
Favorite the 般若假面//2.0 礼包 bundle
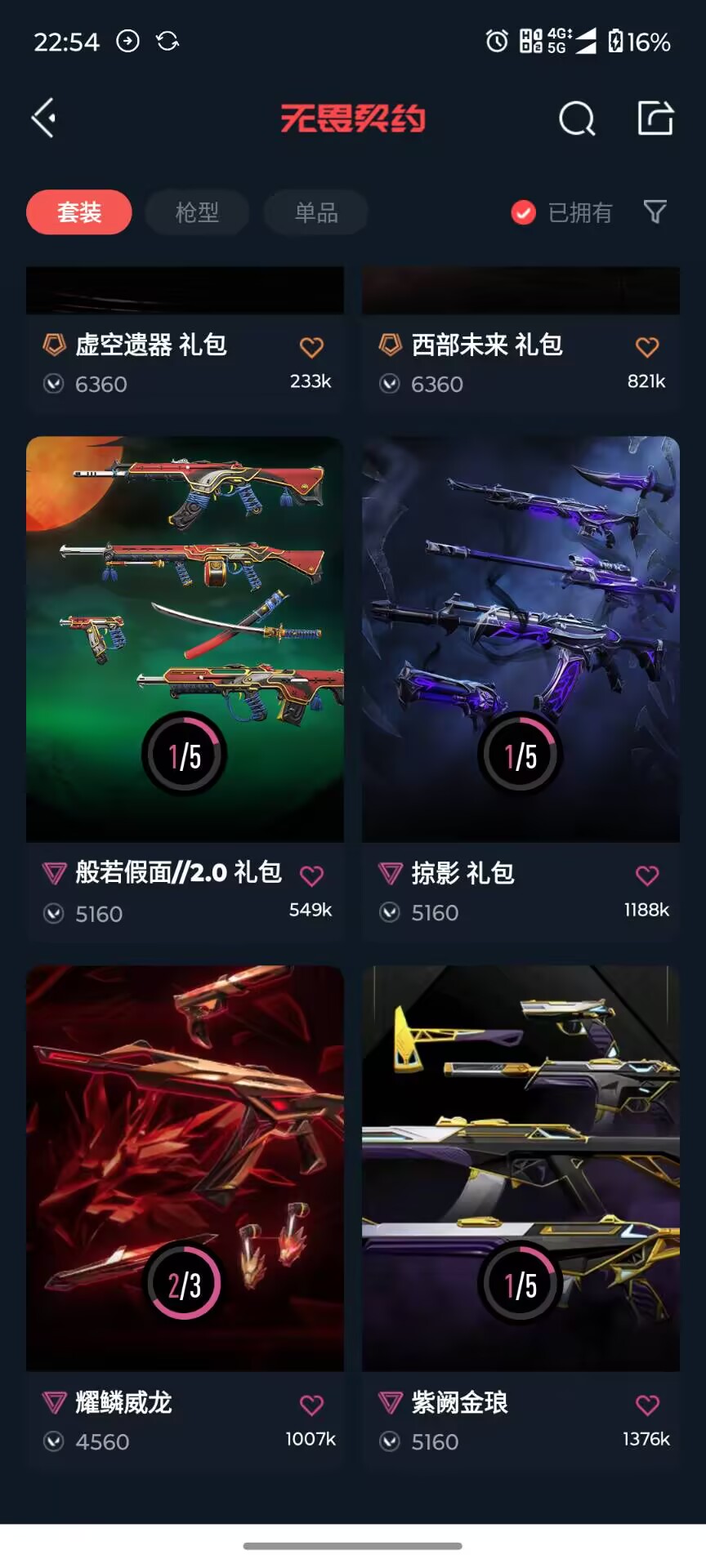(x=311, y=875)
